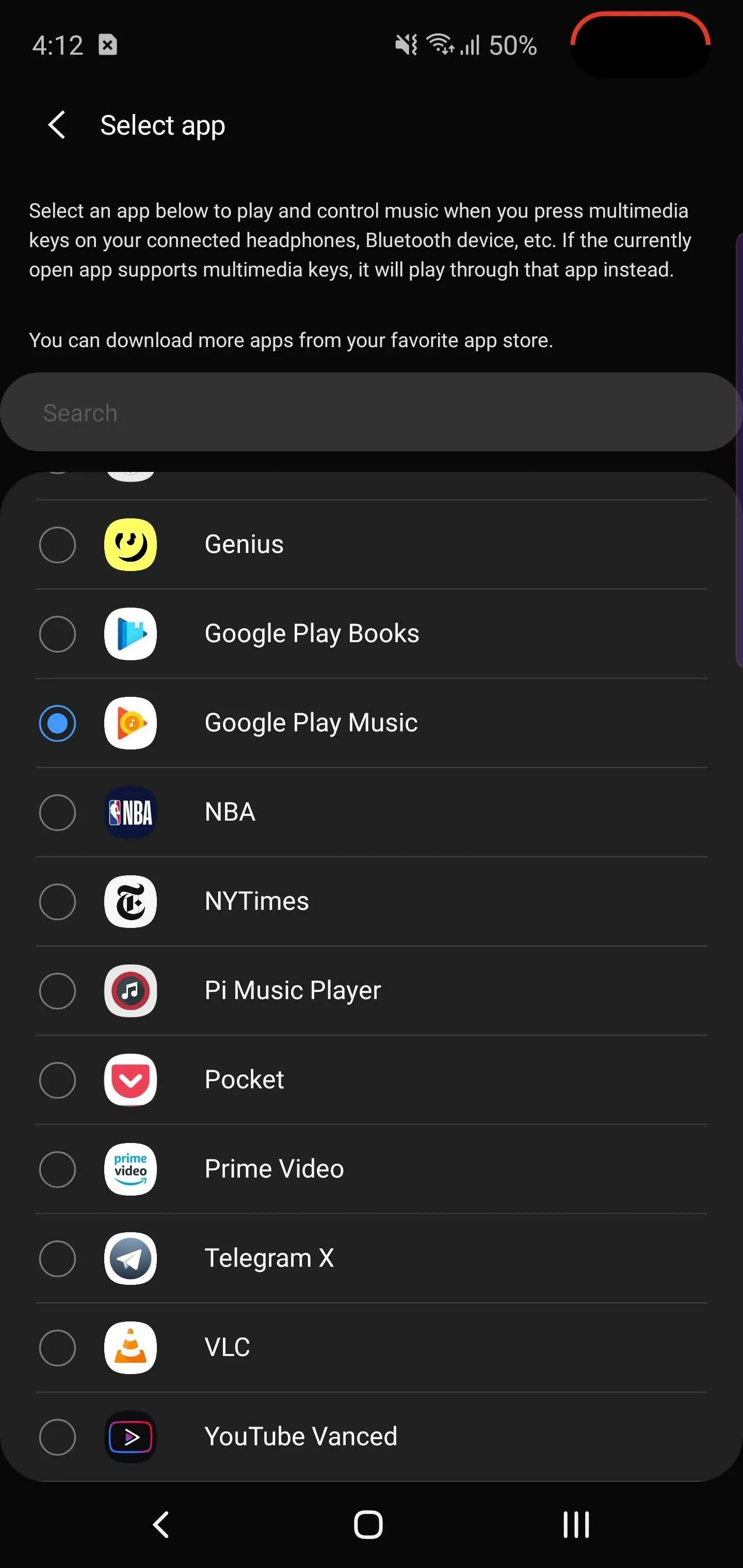
Task: Tap the Search field
Action: click(370, 412)
